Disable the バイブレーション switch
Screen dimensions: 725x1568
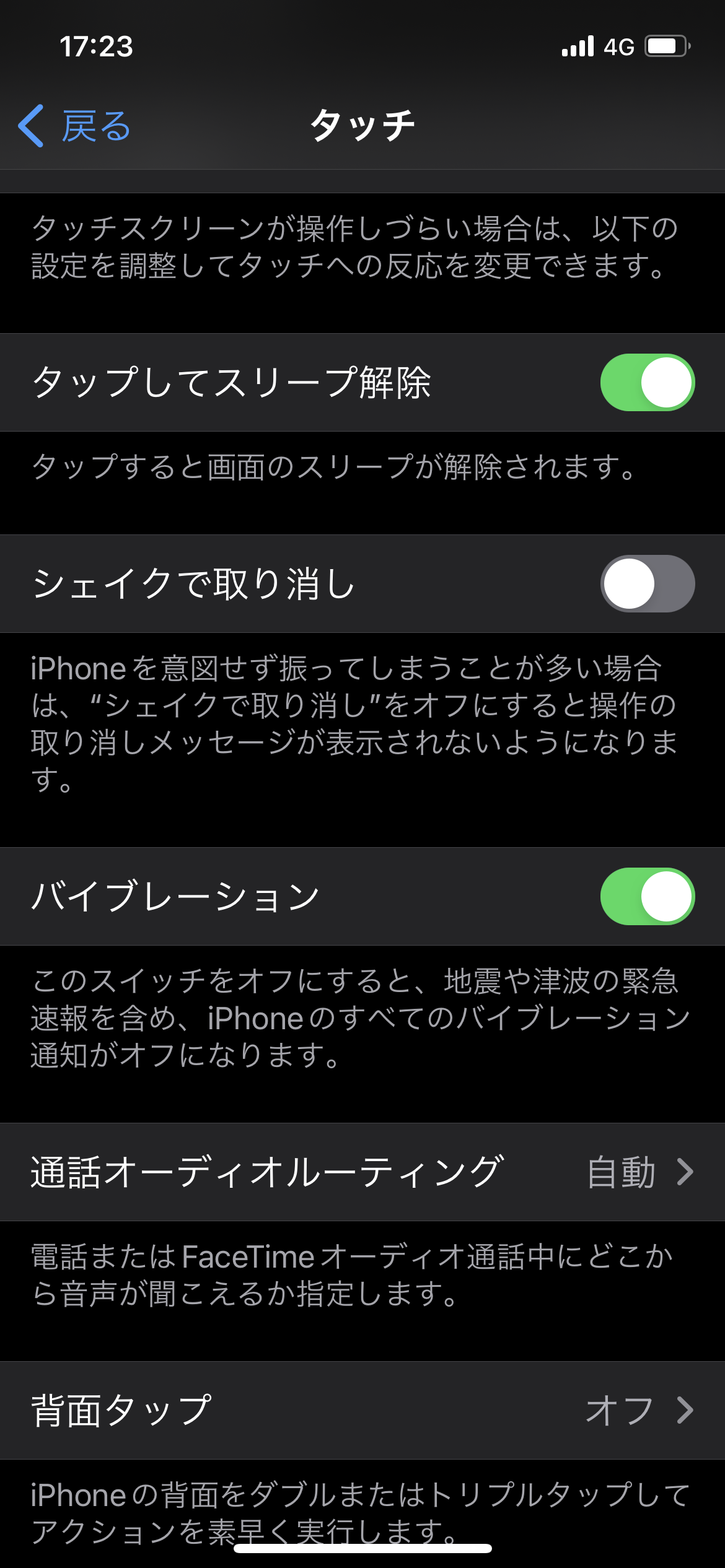tap(647, 896)
